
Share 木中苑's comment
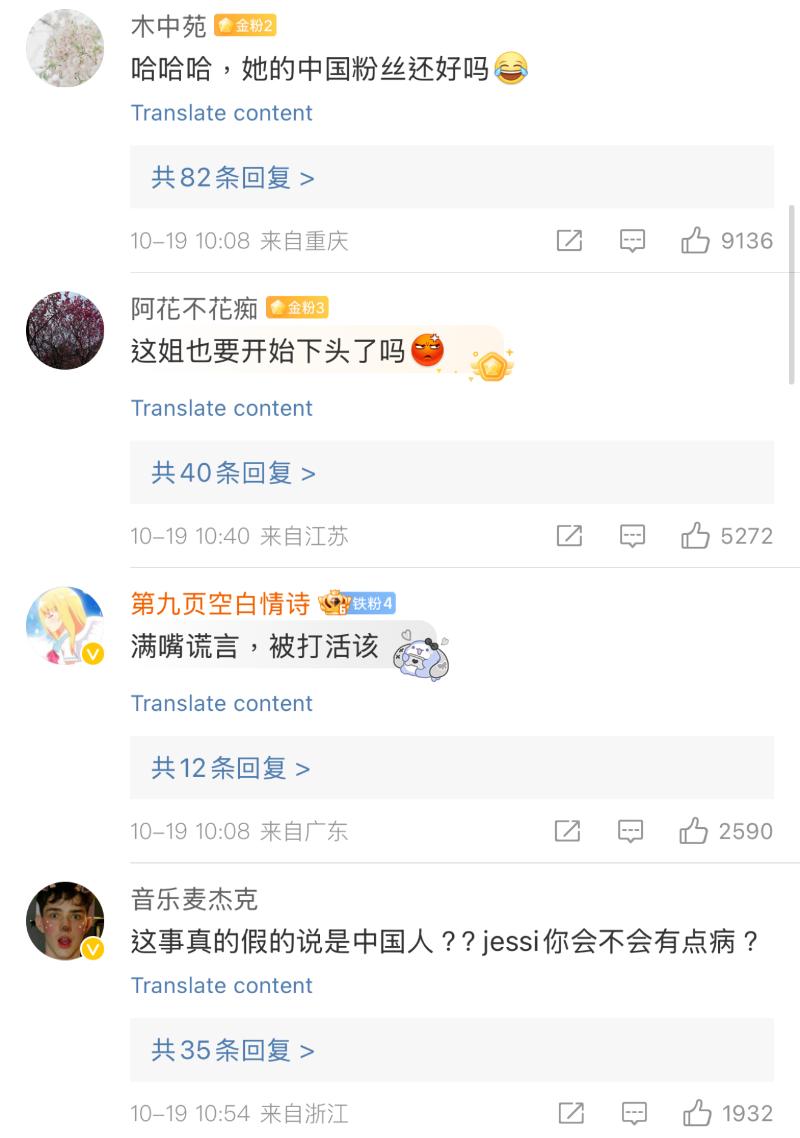point(569,241)
